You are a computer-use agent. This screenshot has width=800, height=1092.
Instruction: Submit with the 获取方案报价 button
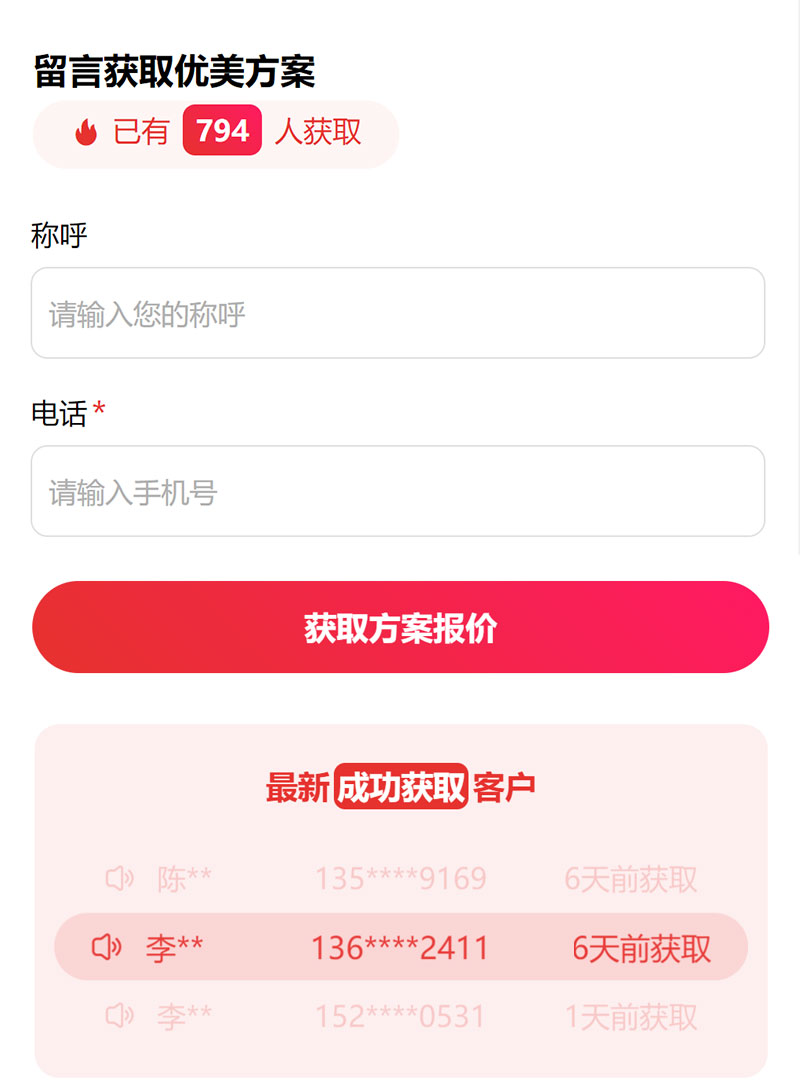point(400,627)
